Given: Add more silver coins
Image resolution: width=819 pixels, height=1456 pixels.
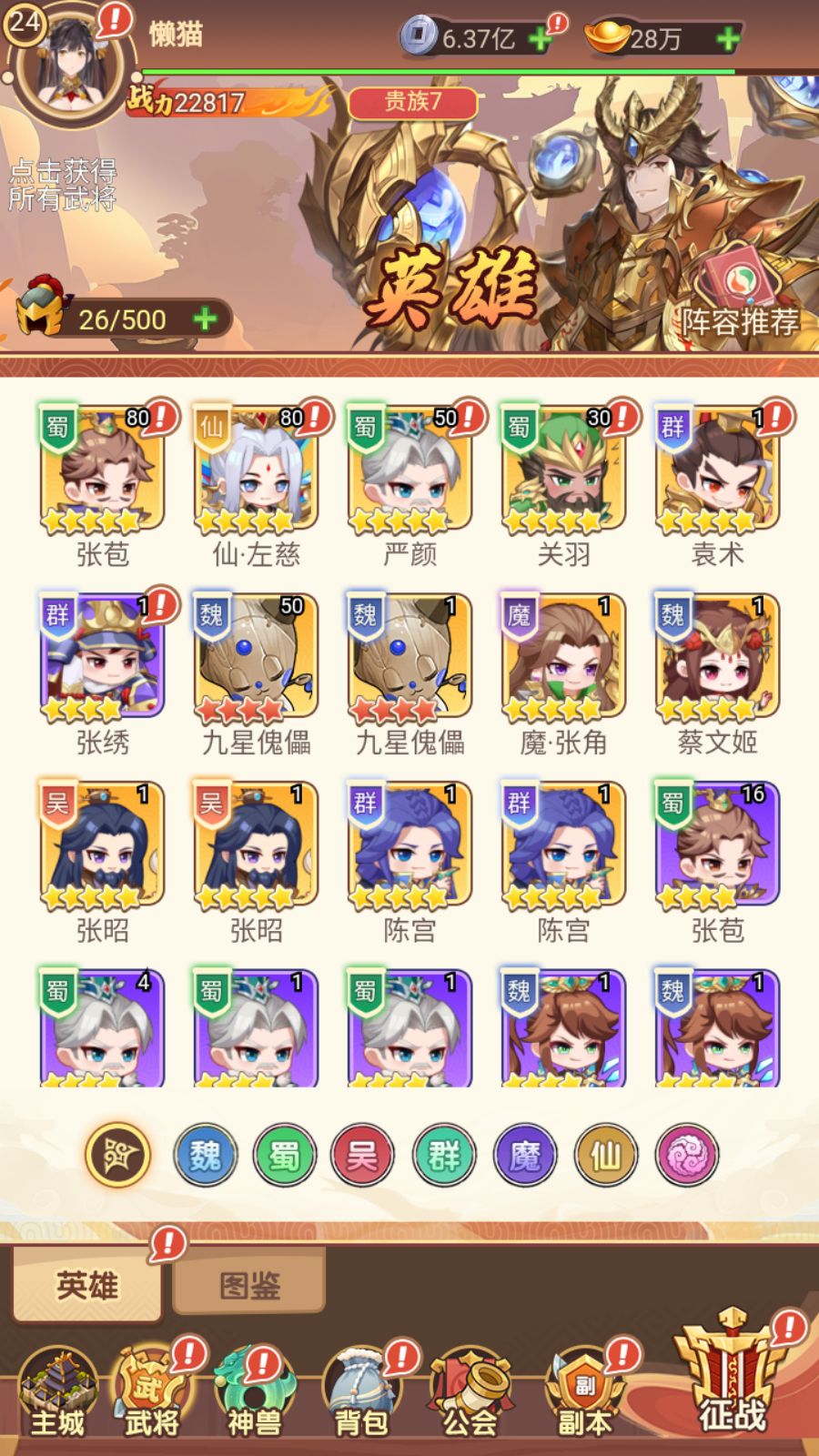Looking at the screenshot, I should [539, 39].
